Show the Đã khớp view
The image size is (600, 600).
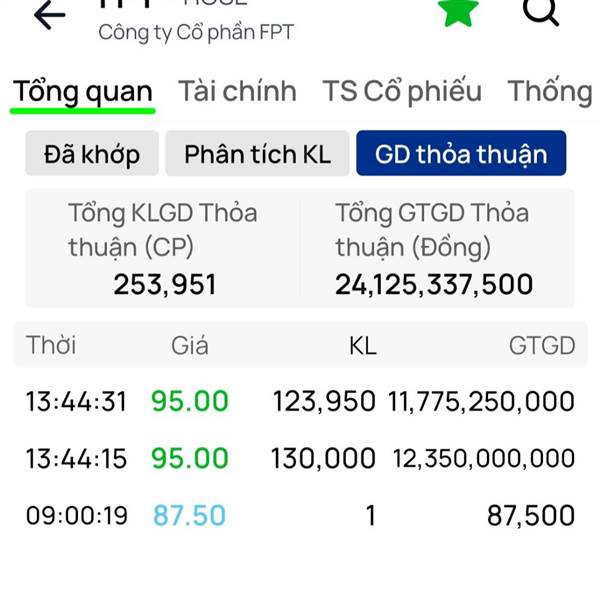click(91, 154)
